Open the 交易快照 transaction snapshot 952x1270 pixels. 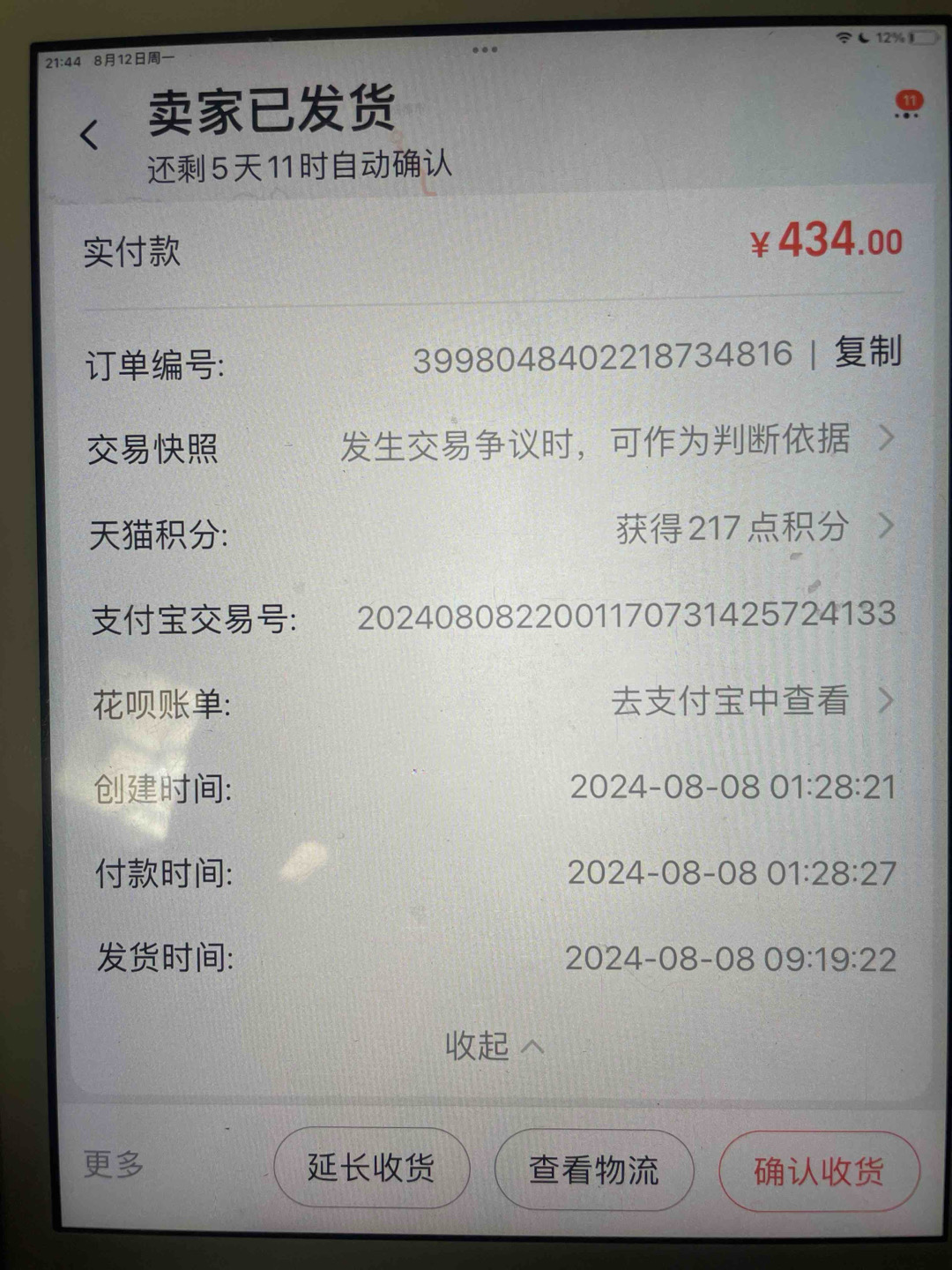point(617,442)
